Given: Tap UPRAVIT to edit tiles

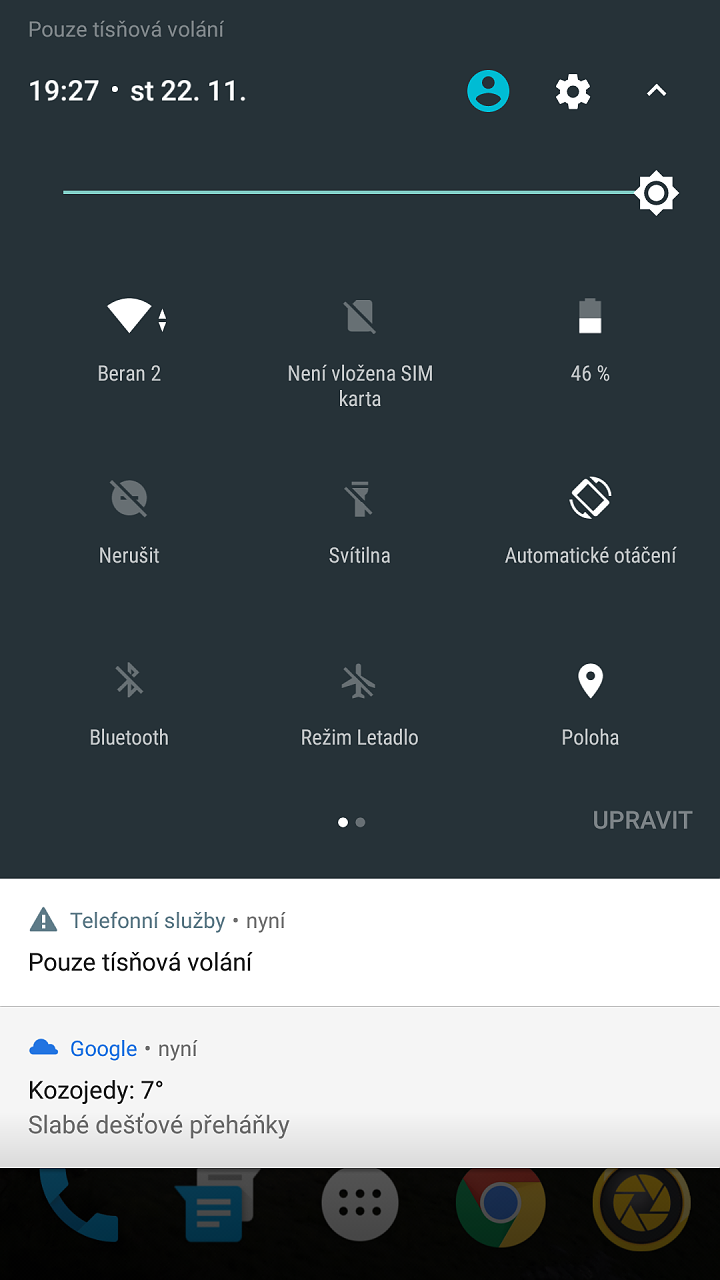Looking at the screenshot, I should 642,821.
